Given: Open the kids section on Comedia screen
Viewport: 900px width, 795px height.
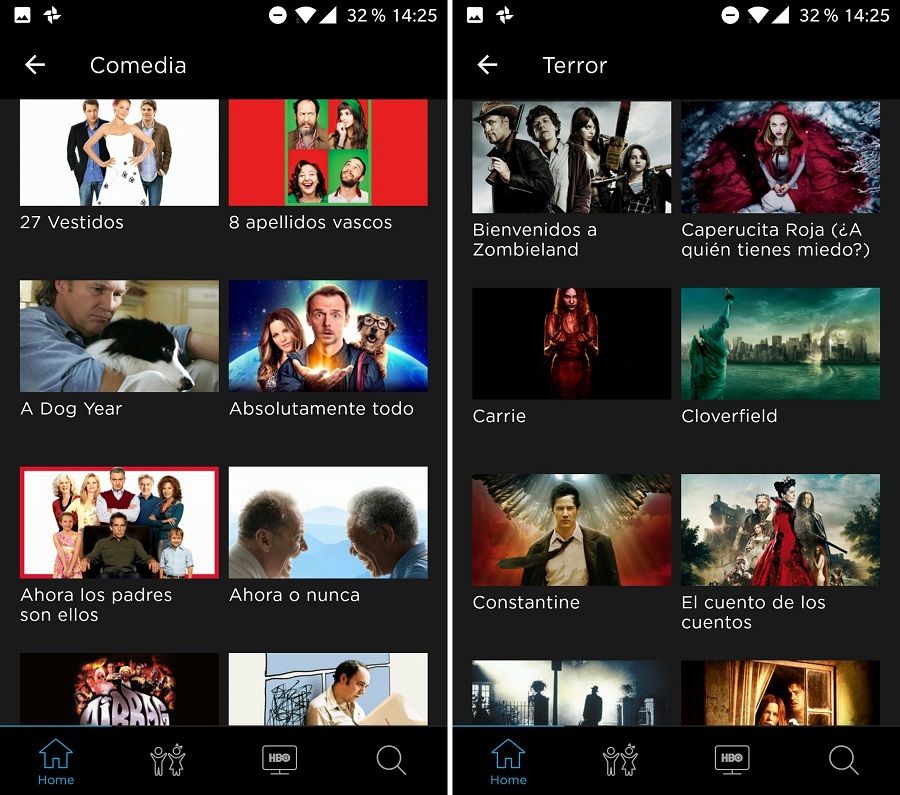Looking at the screenshot, I should point(167,760).
